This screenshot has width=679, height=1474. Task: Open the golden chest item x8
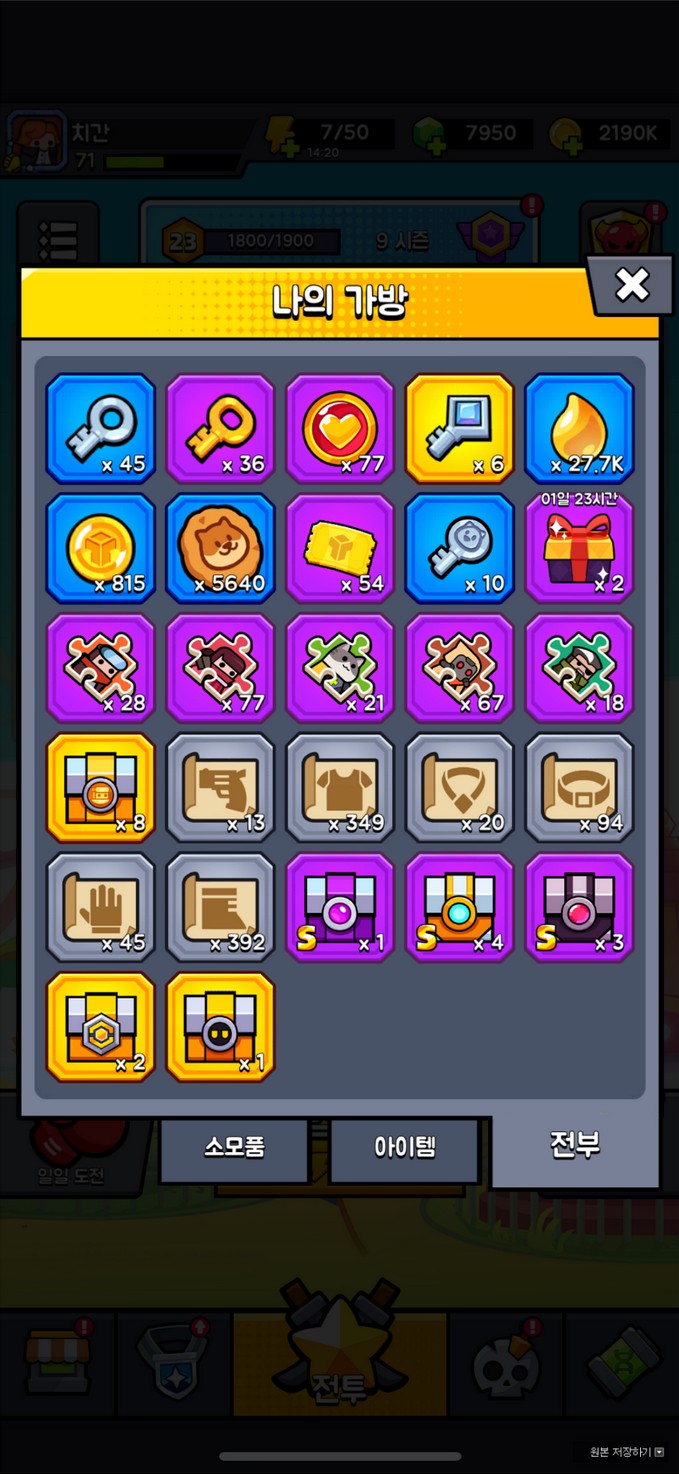[x=101, y=787]
